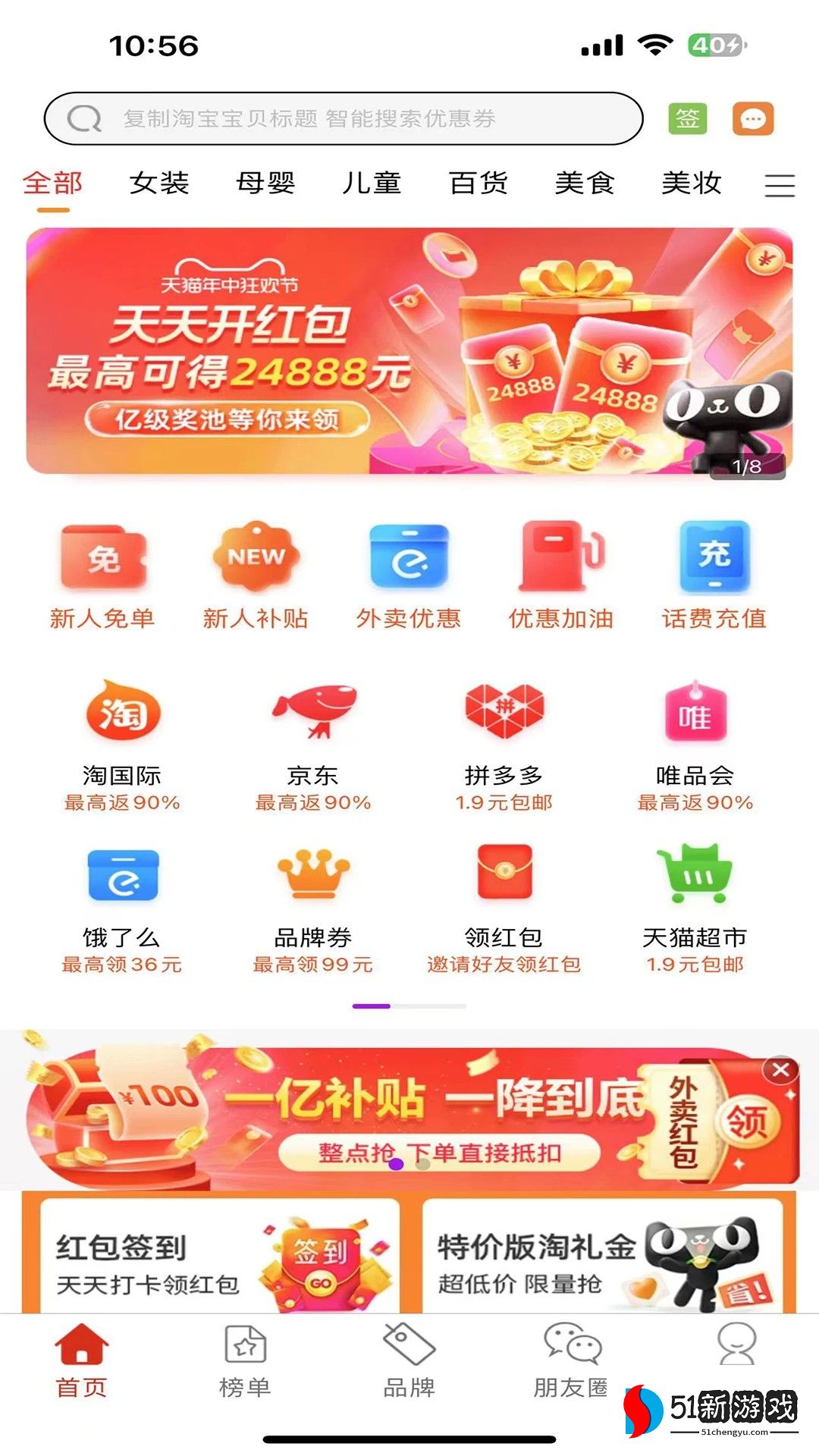This screenshot has width=819, height=1456.
Task: Open the orange messages icon
Action: click(x=752, y=119)
